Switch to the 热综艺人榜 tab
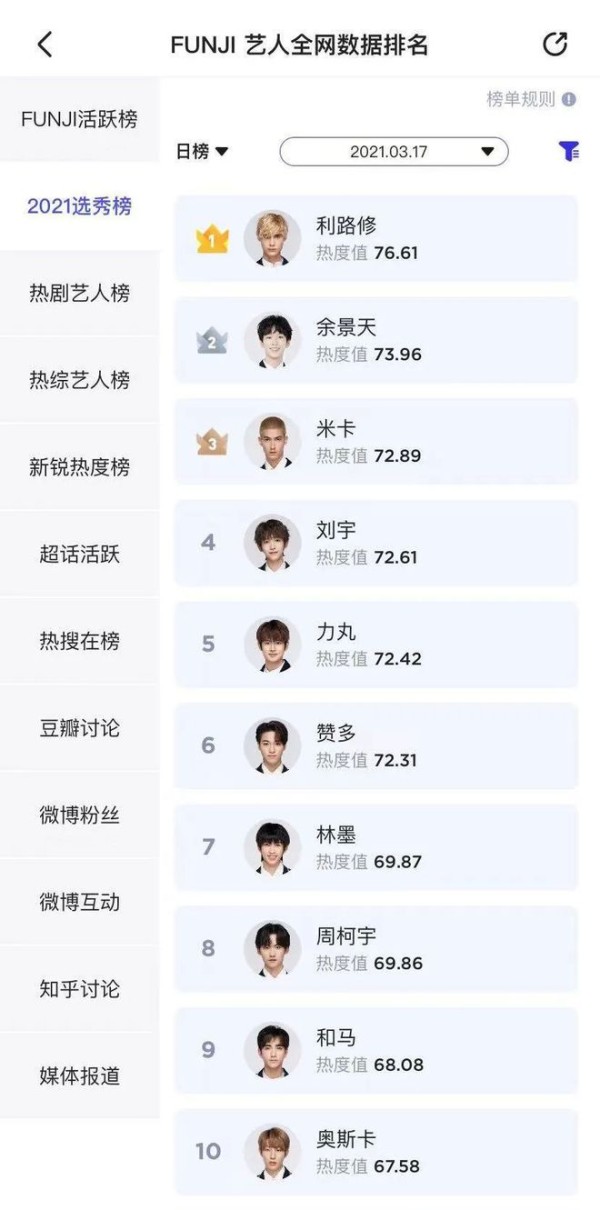 coord(79,380)
